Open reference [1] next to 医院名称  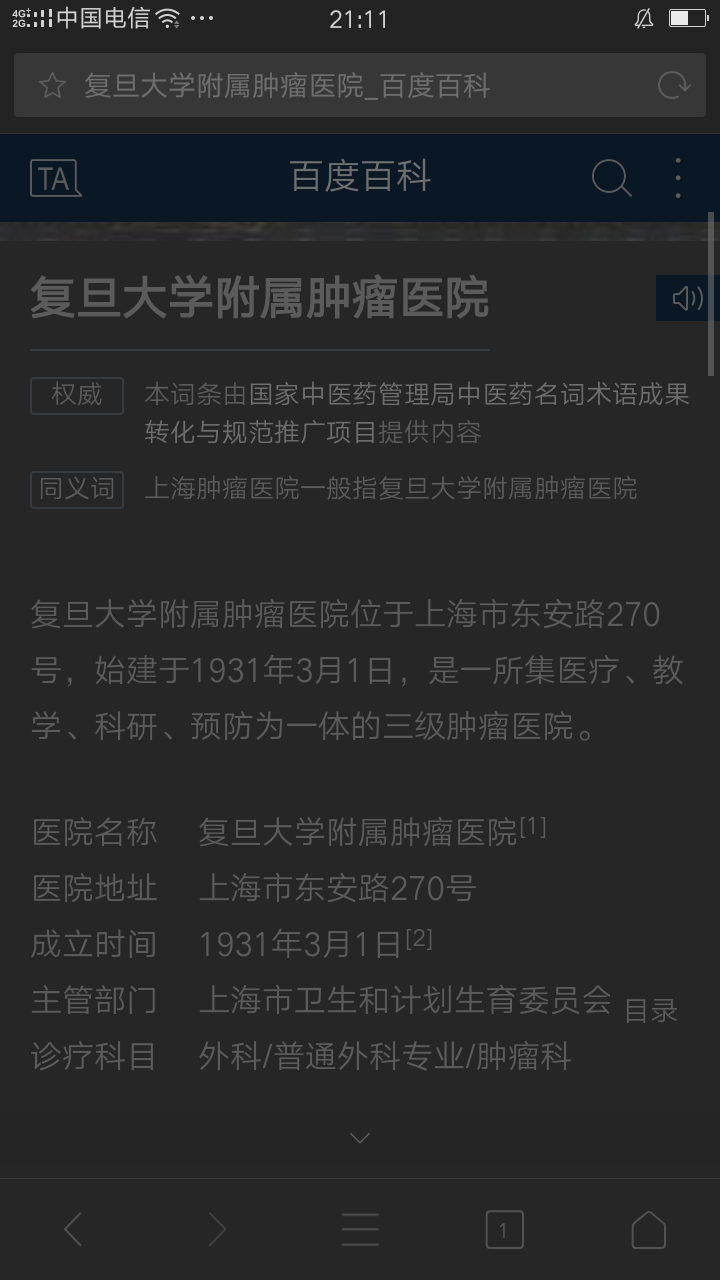point(532,827)
